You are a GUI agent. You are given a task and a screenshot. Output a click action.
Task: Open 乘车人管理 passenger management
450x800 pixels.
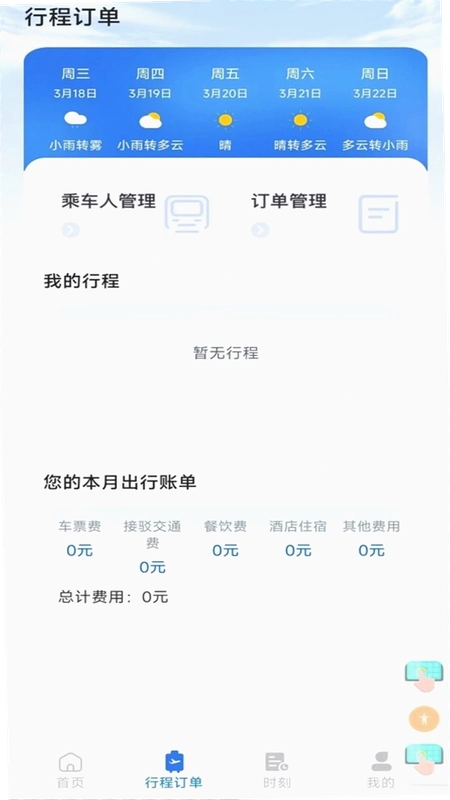tap(135, 214)
